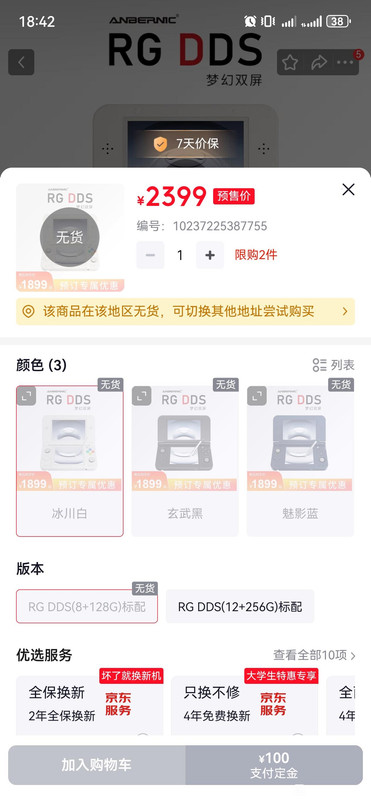The image size is (371, 800).
Task: Pick the 魅影蓝 color option
Action: 300,461
